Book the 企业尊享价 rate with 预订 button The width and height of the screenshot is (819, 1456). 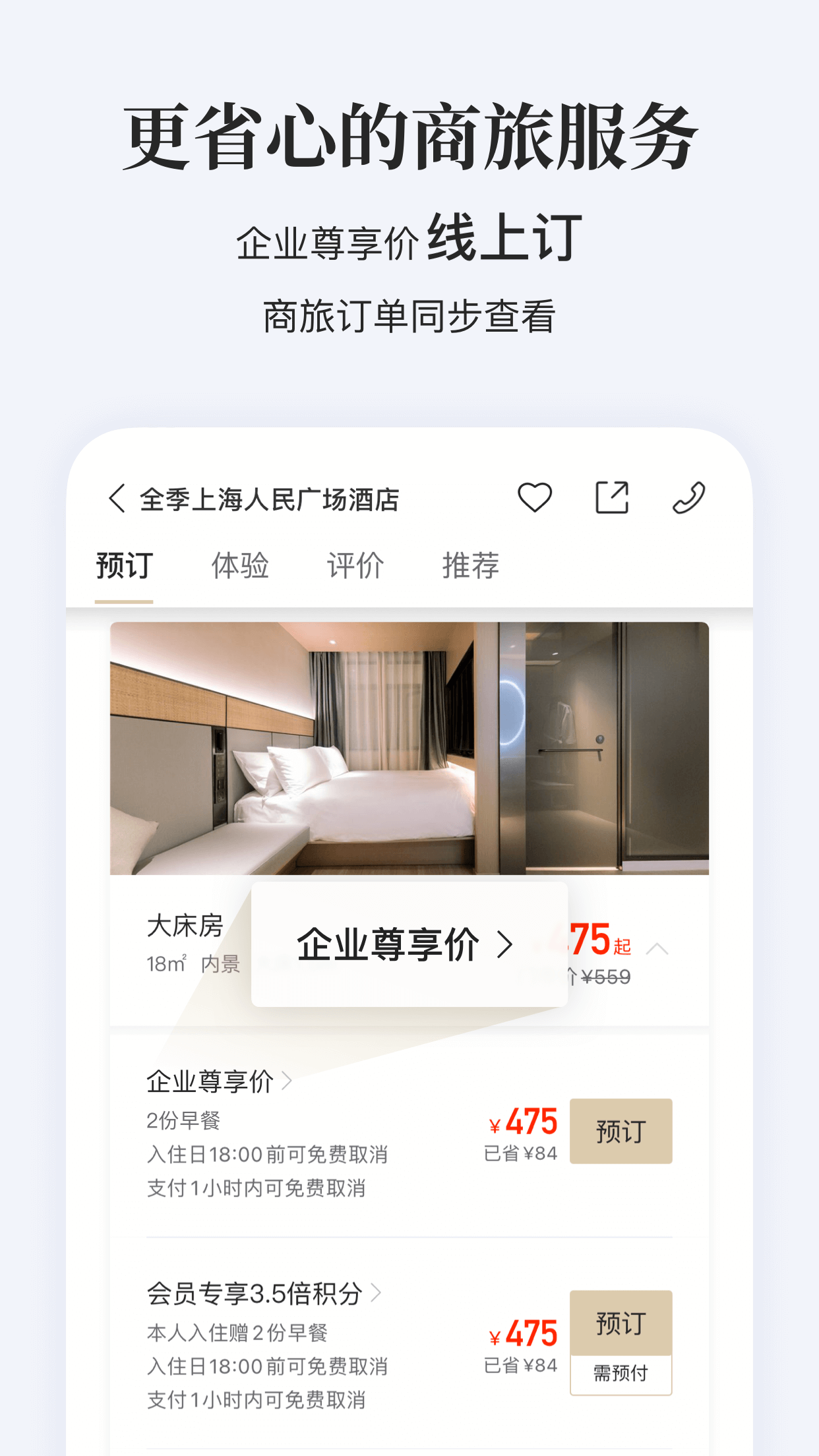click(621, 1131)
